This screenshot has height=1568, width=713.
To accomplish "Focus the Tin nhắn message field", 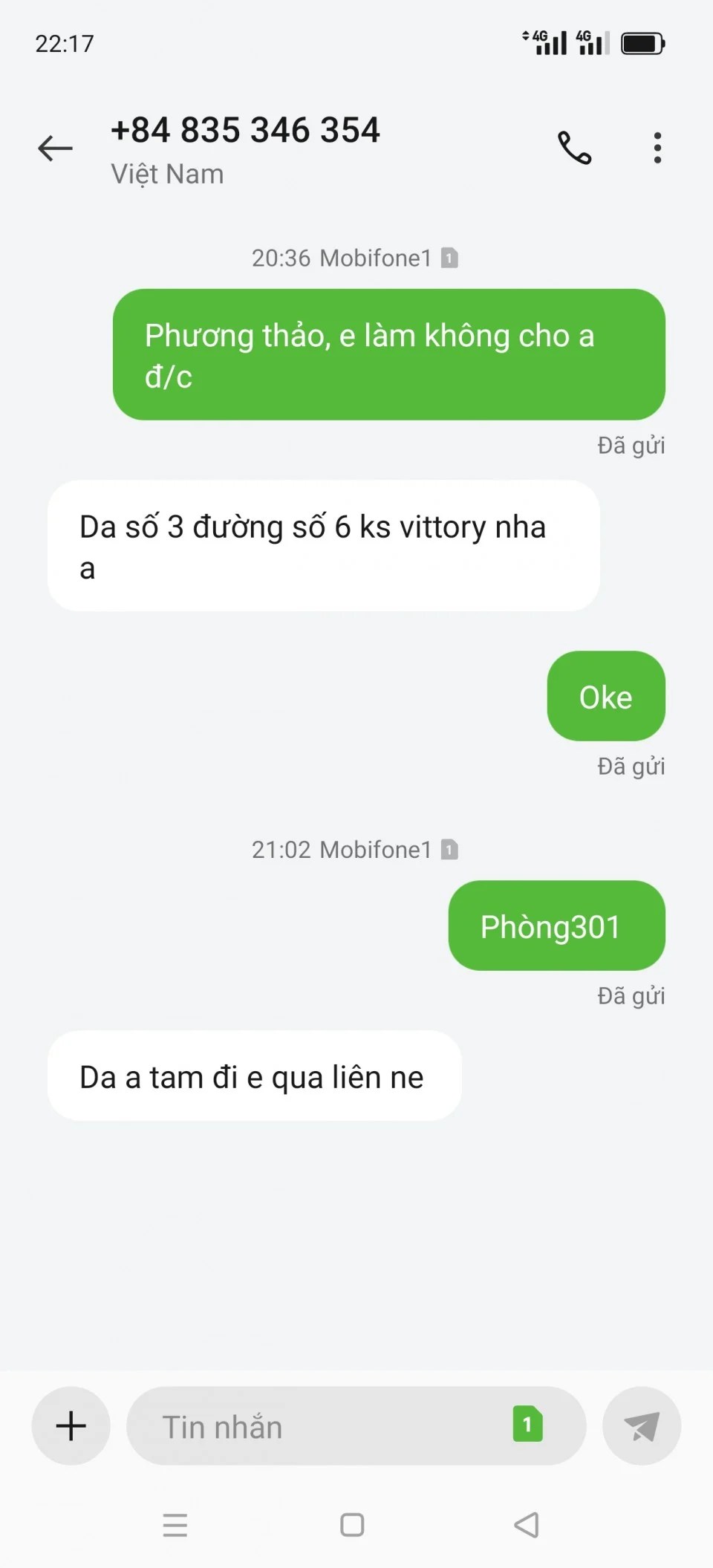I will click(x=319, y=1427).
